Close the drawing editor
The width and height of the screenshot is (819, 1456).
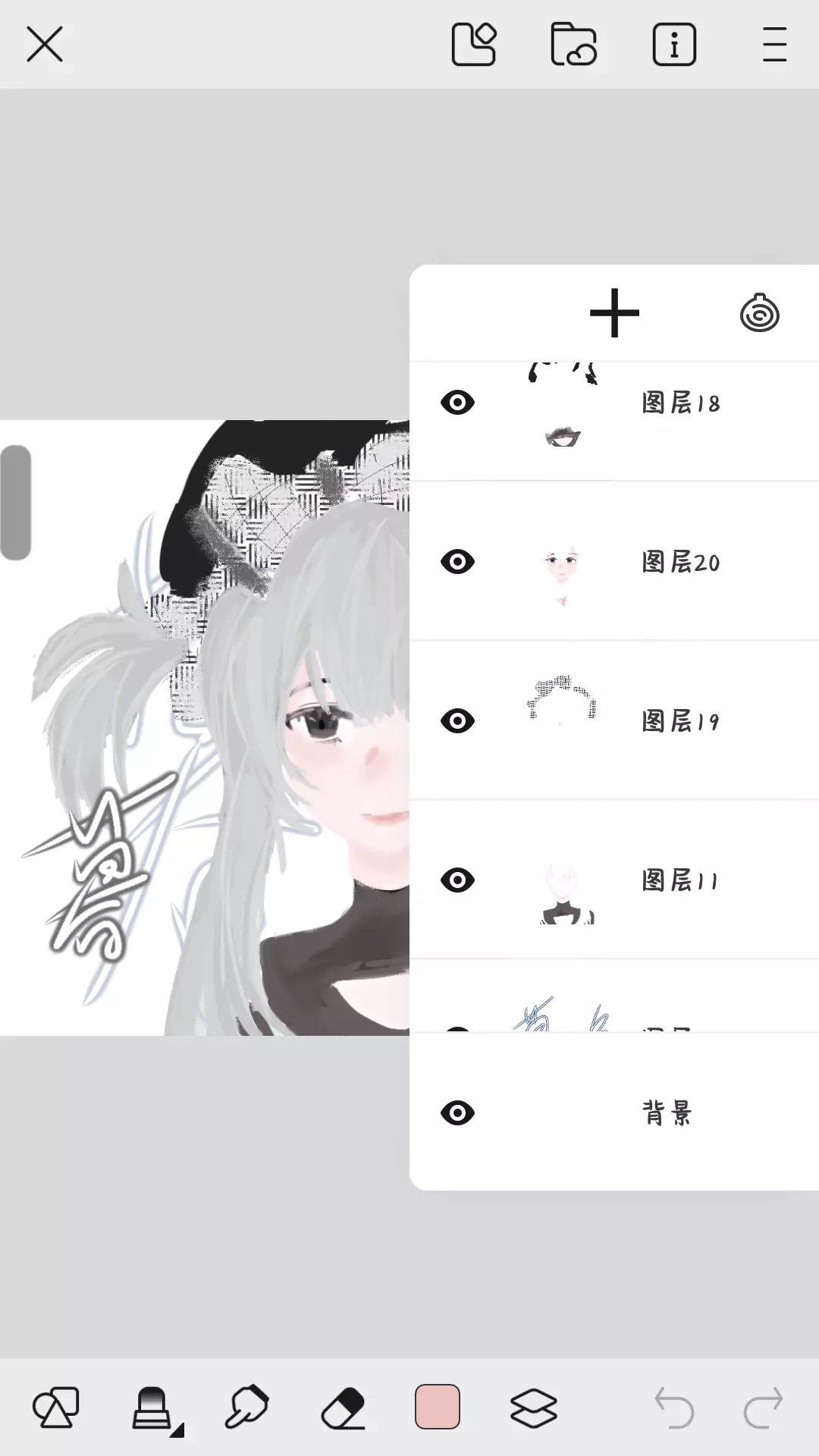(x=45, y=44)
